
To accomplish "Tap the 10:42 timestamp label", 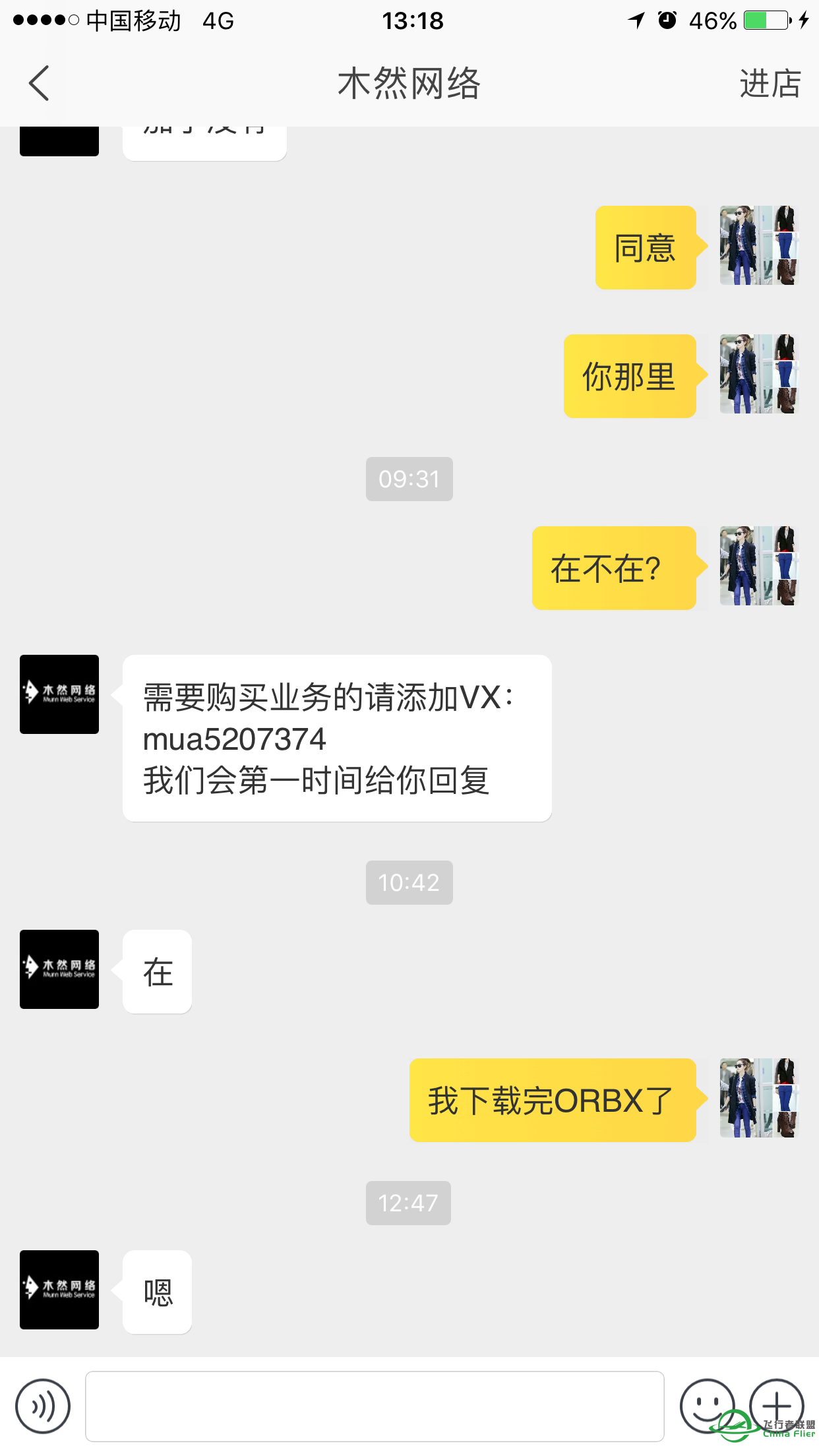I will coord(409,882).
